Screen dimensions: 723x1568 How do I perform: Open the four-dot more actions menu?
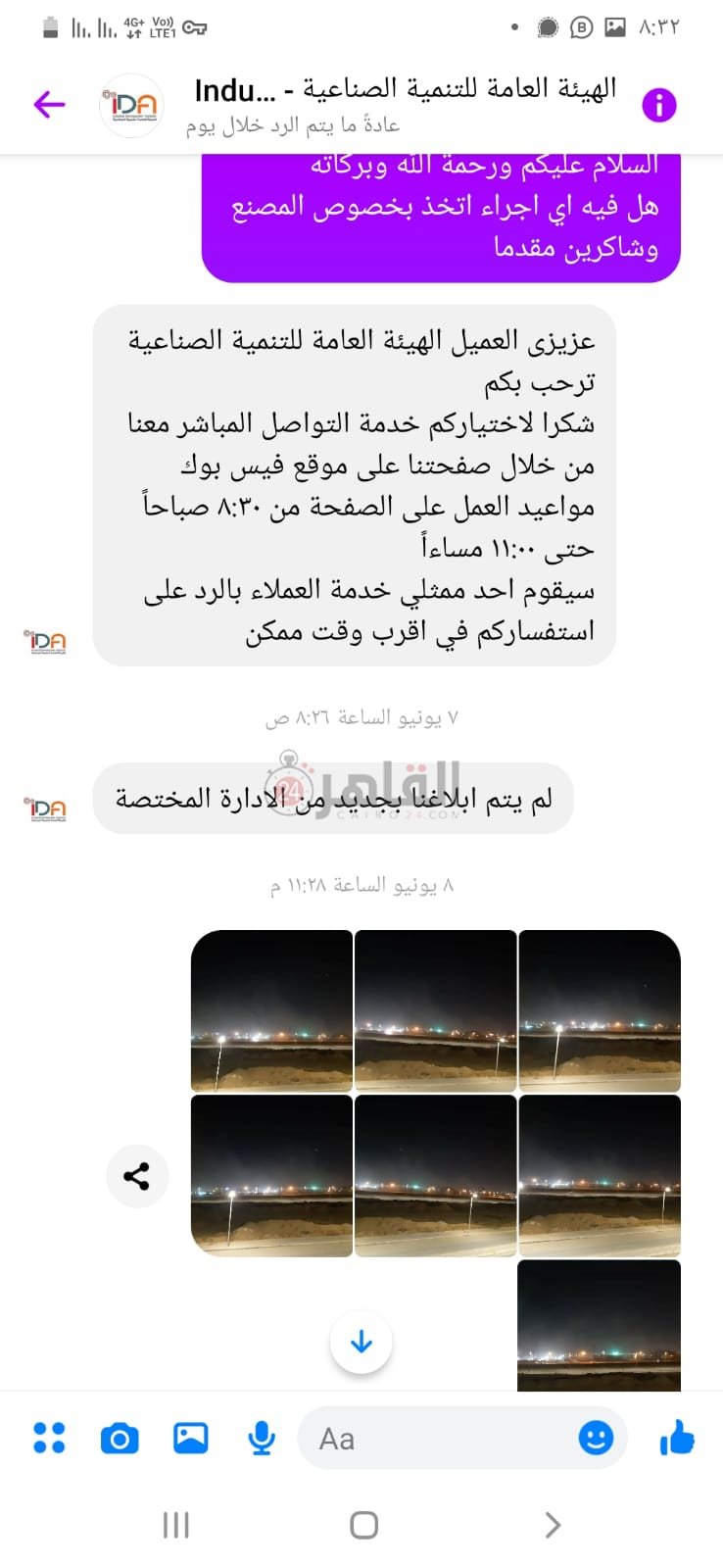pyautogui.click(x=49, y=1438)
